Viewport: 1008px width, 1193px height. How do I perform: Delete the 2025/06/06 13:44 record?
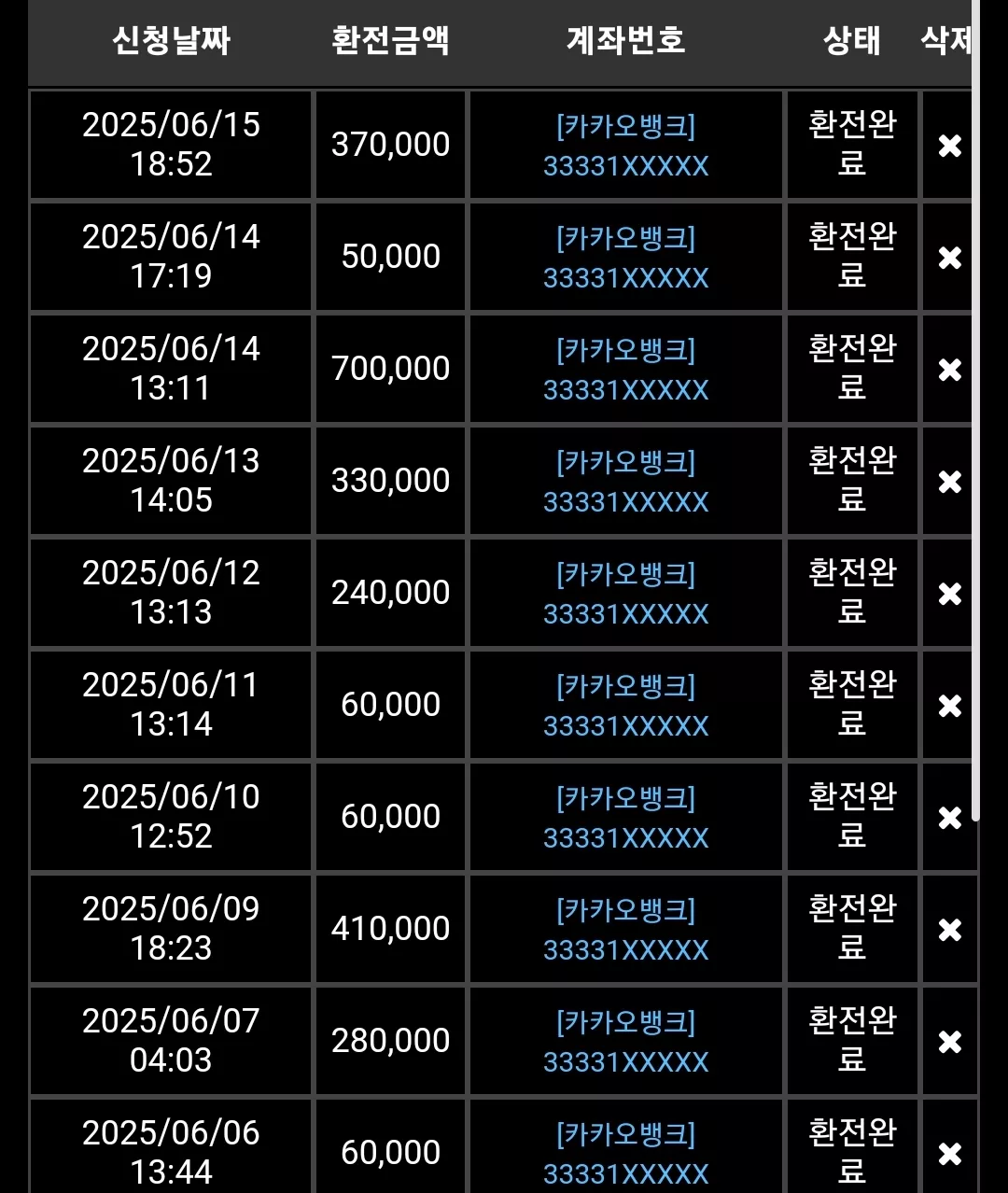tap(949, 1154)
